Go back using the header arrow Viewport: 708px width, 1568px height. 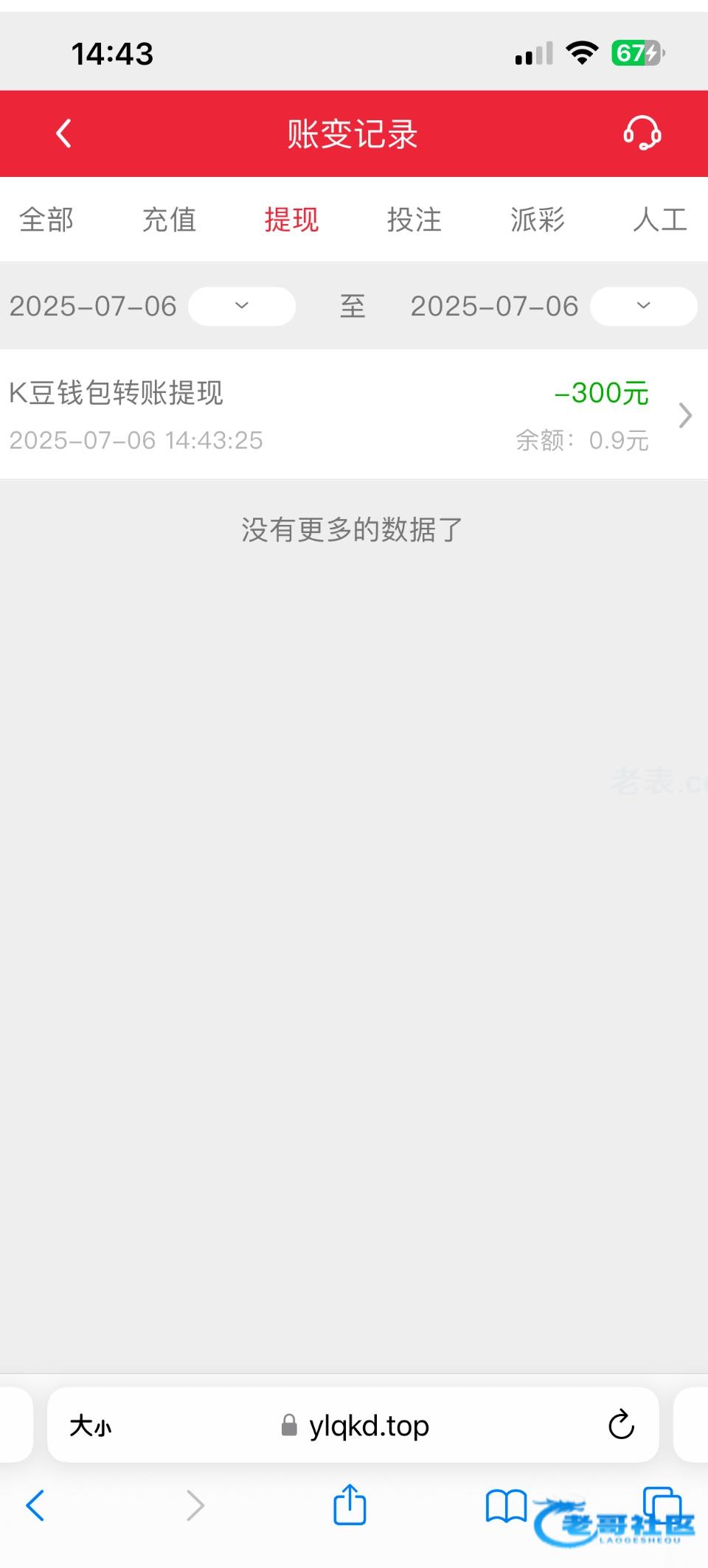pos(64,134)
